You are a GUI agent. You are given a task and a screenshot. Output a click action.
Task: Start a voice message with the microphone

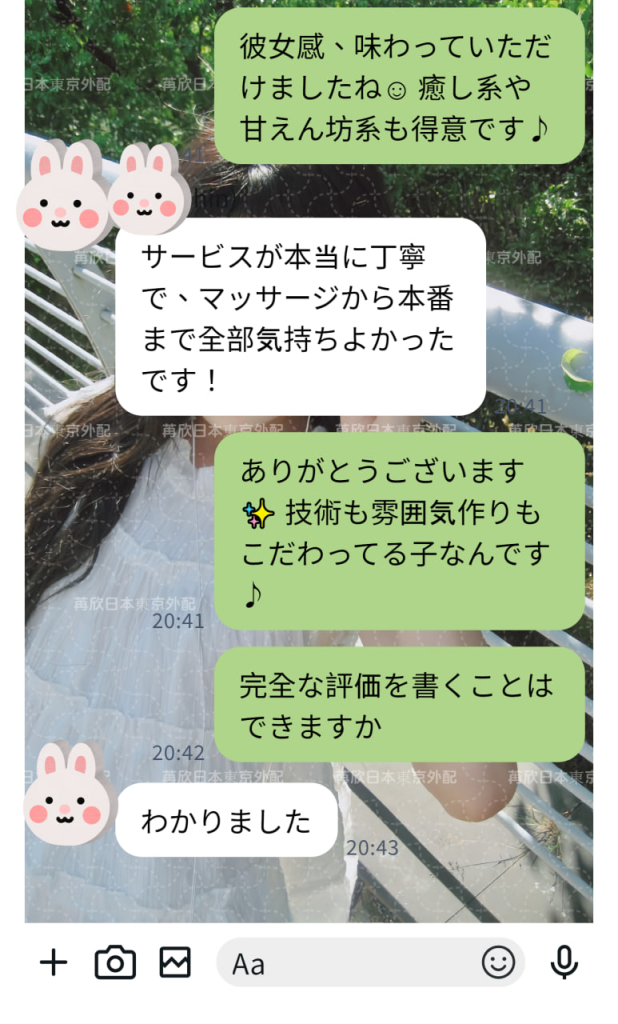(564, 963)
